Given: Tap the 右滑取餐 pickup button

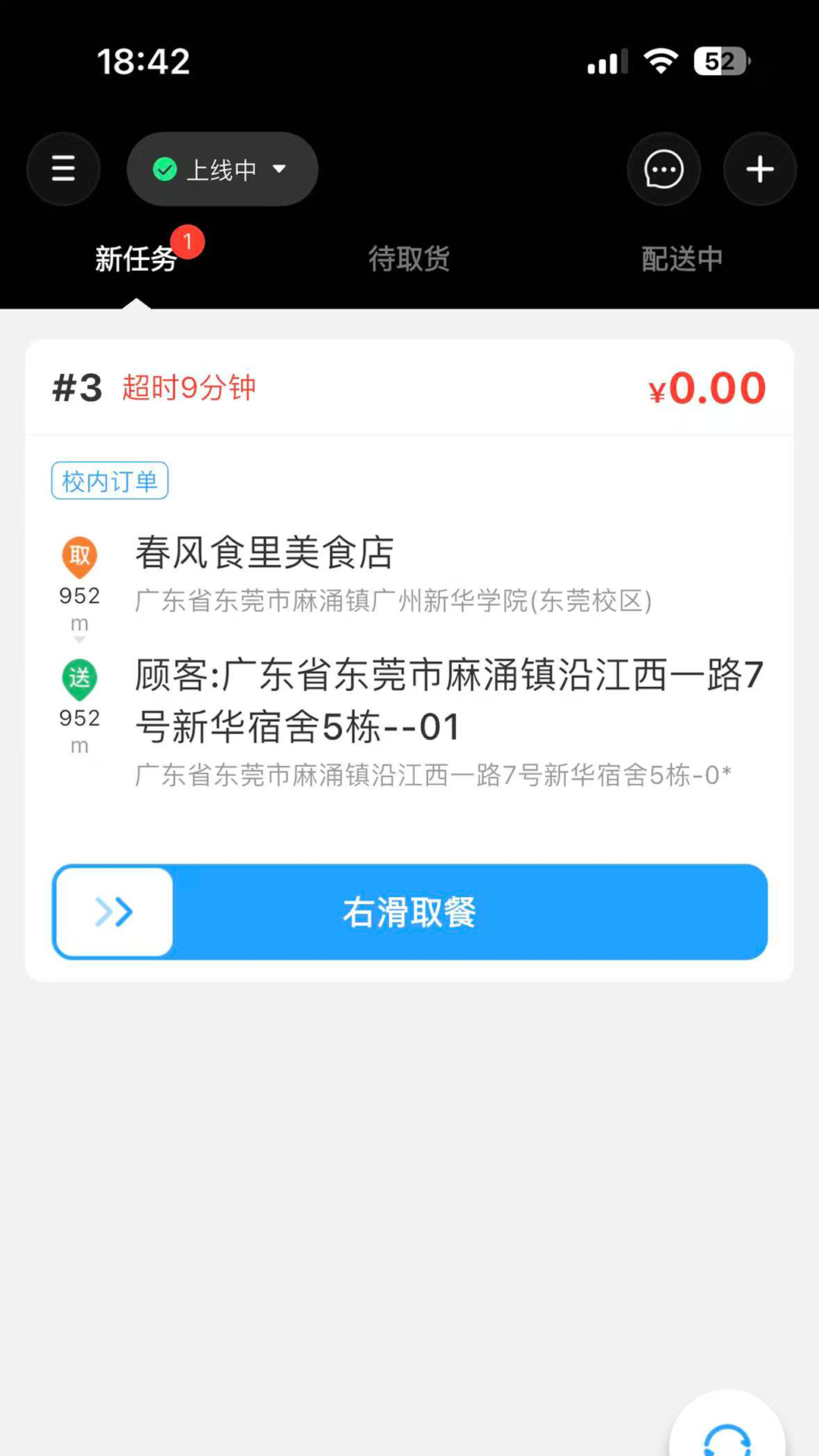Looking at the screenshot, I should coord(114,912).
